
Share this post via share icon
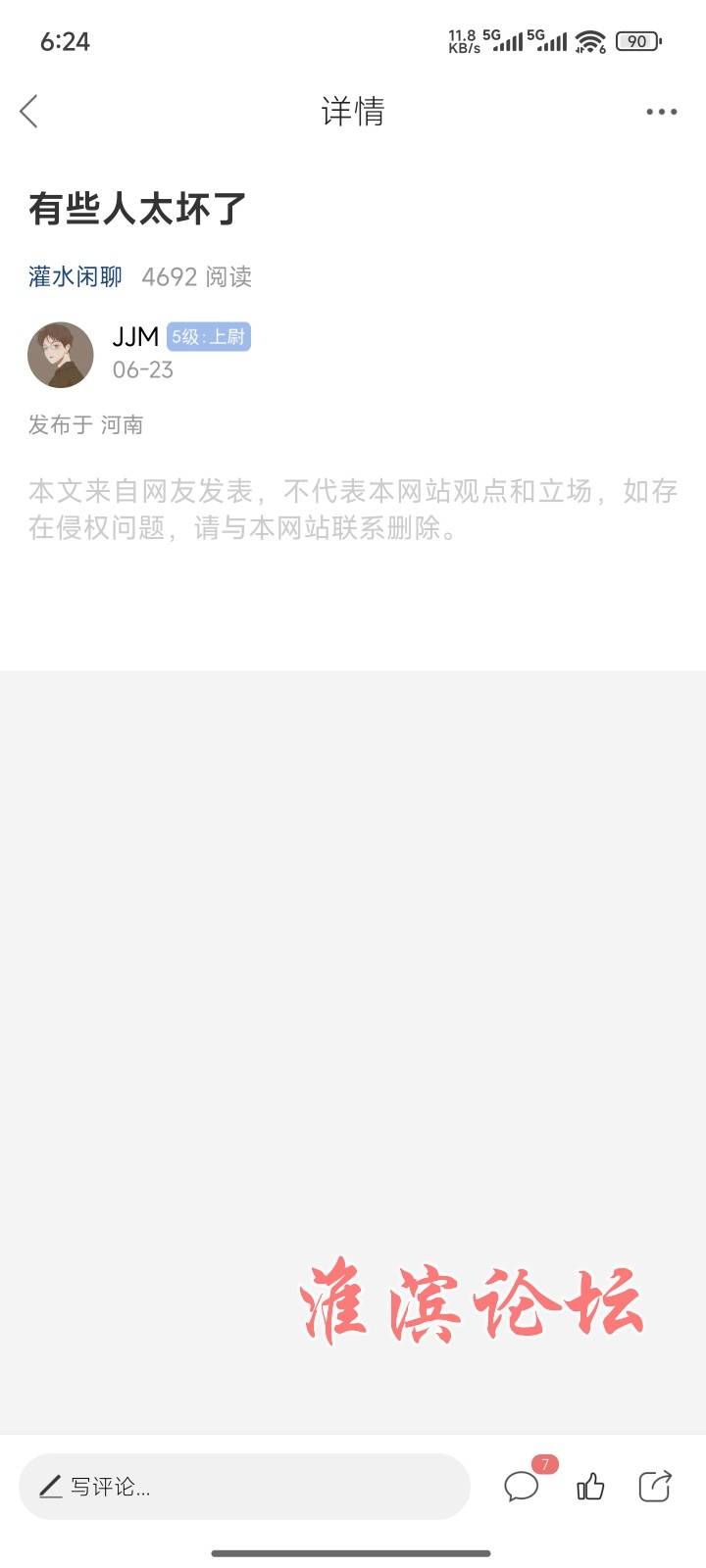[x=655, y=1486]
